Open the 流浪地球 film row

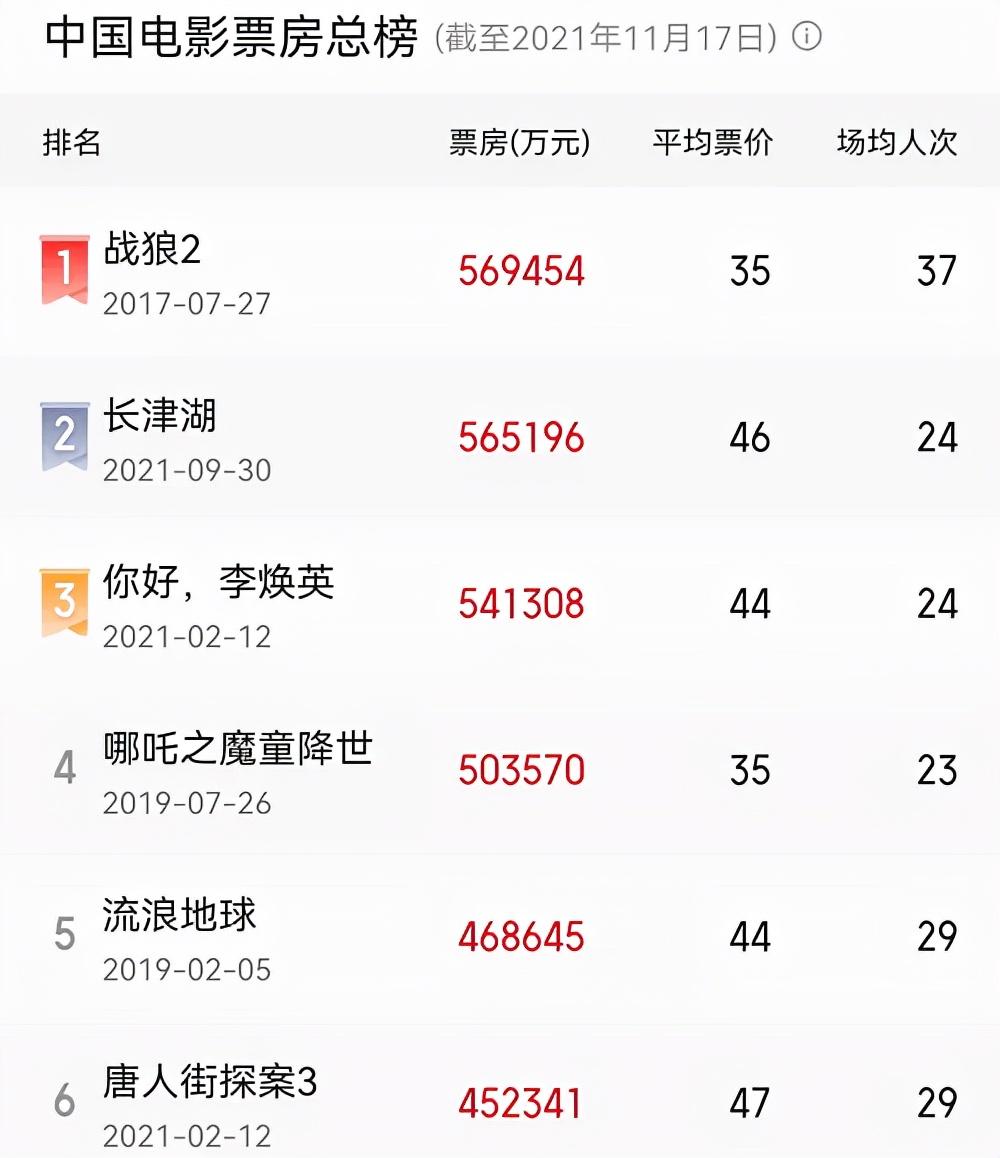pos(180,916)
